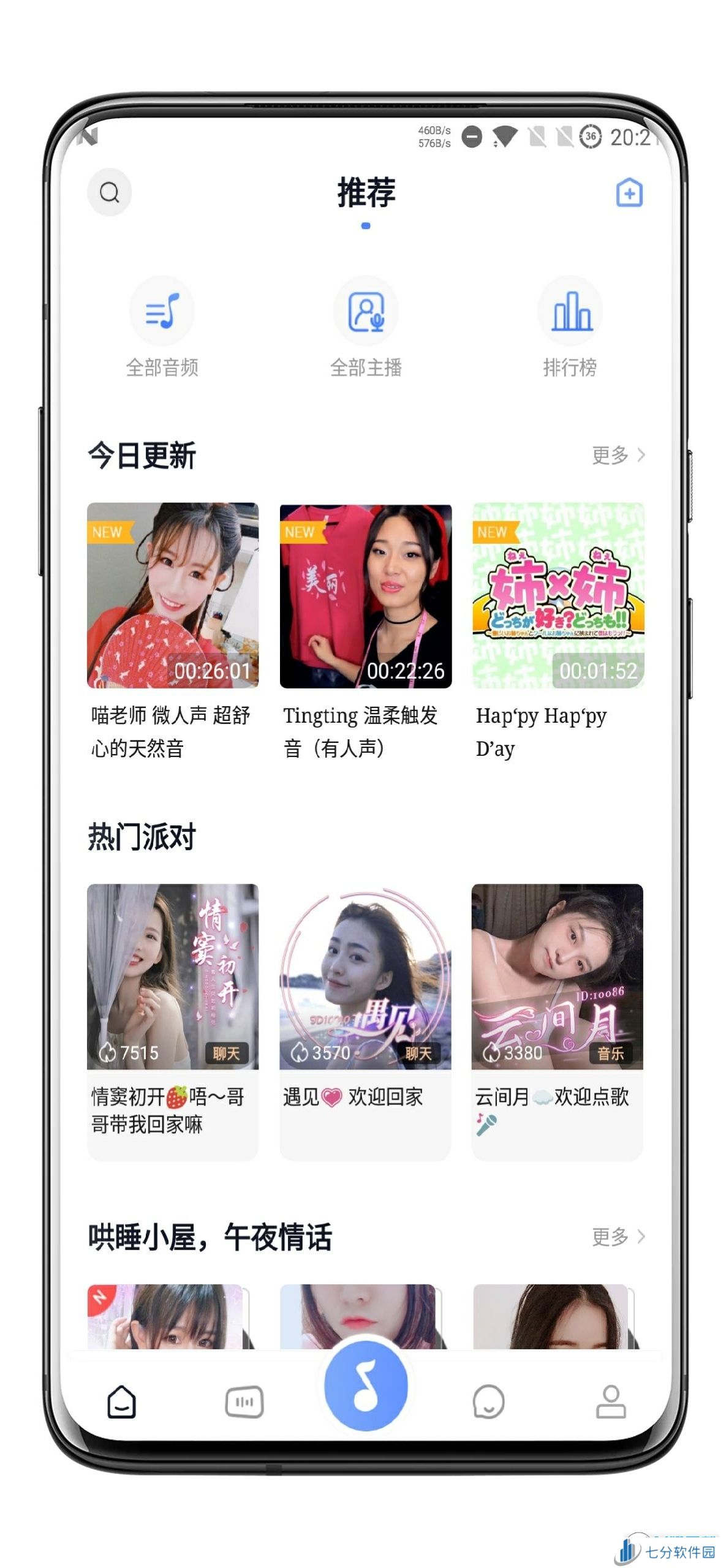Enter the 遇见 欢迎回家 party room
The height and width of the screenshot is (1568, 726).
(366, 1022)
